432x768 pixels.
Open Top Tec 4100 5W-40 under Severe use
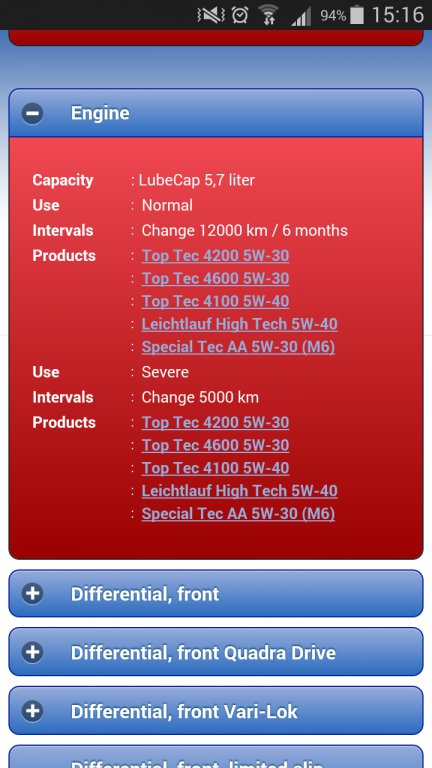pos(216,468)
